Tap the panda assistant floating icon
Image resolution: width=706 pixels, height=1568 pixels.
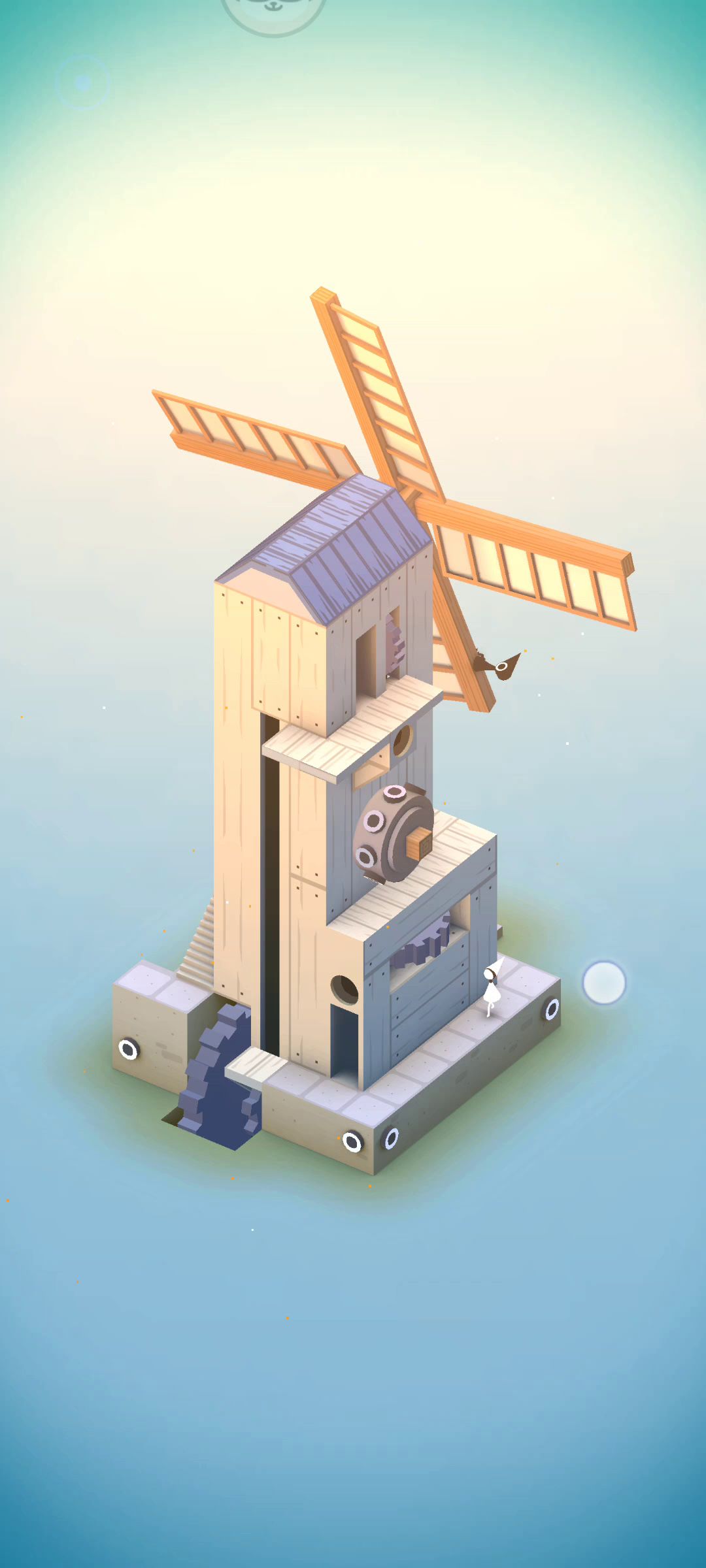[273, 12]
